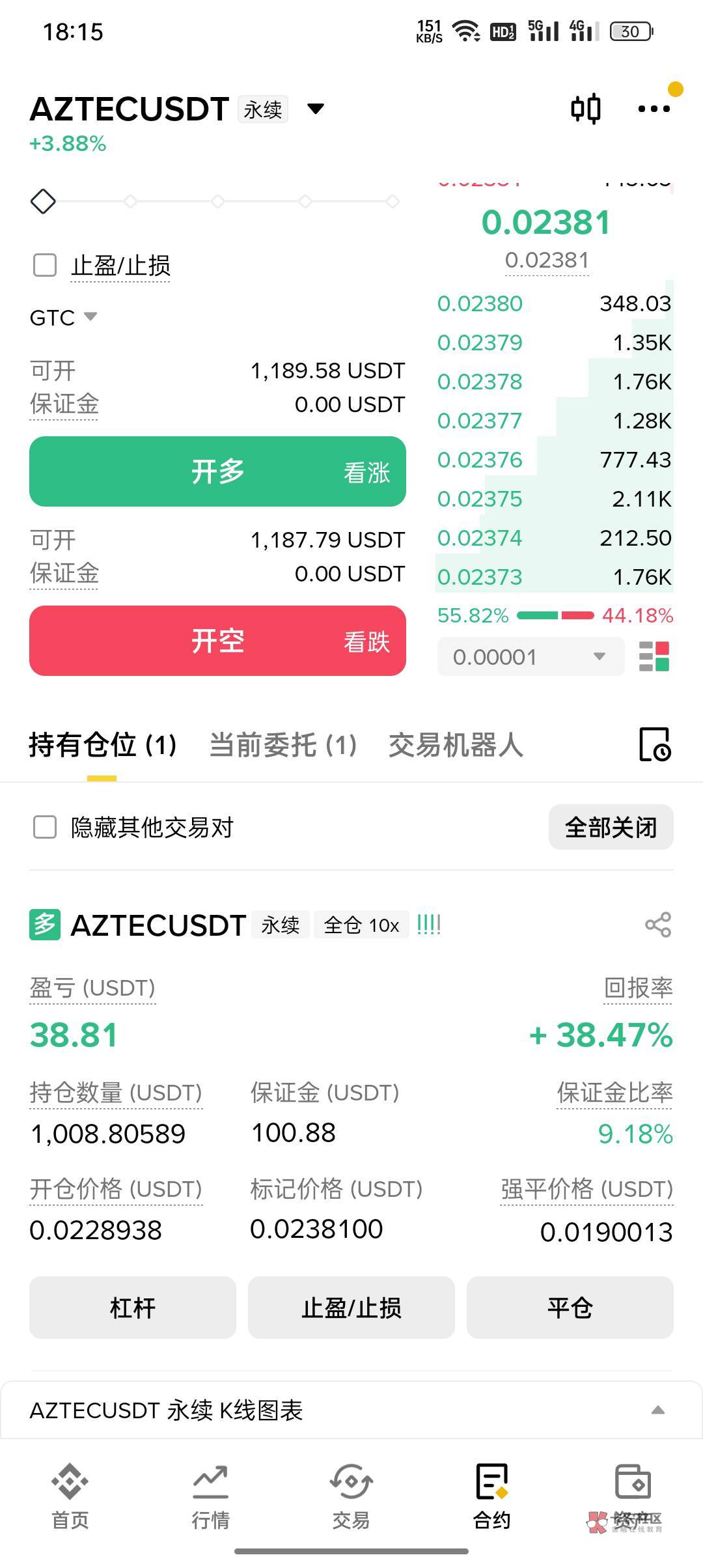Enable the 止盈/止损 checkbox
This screenshot has width=703, height=1568.
[45, 265]
